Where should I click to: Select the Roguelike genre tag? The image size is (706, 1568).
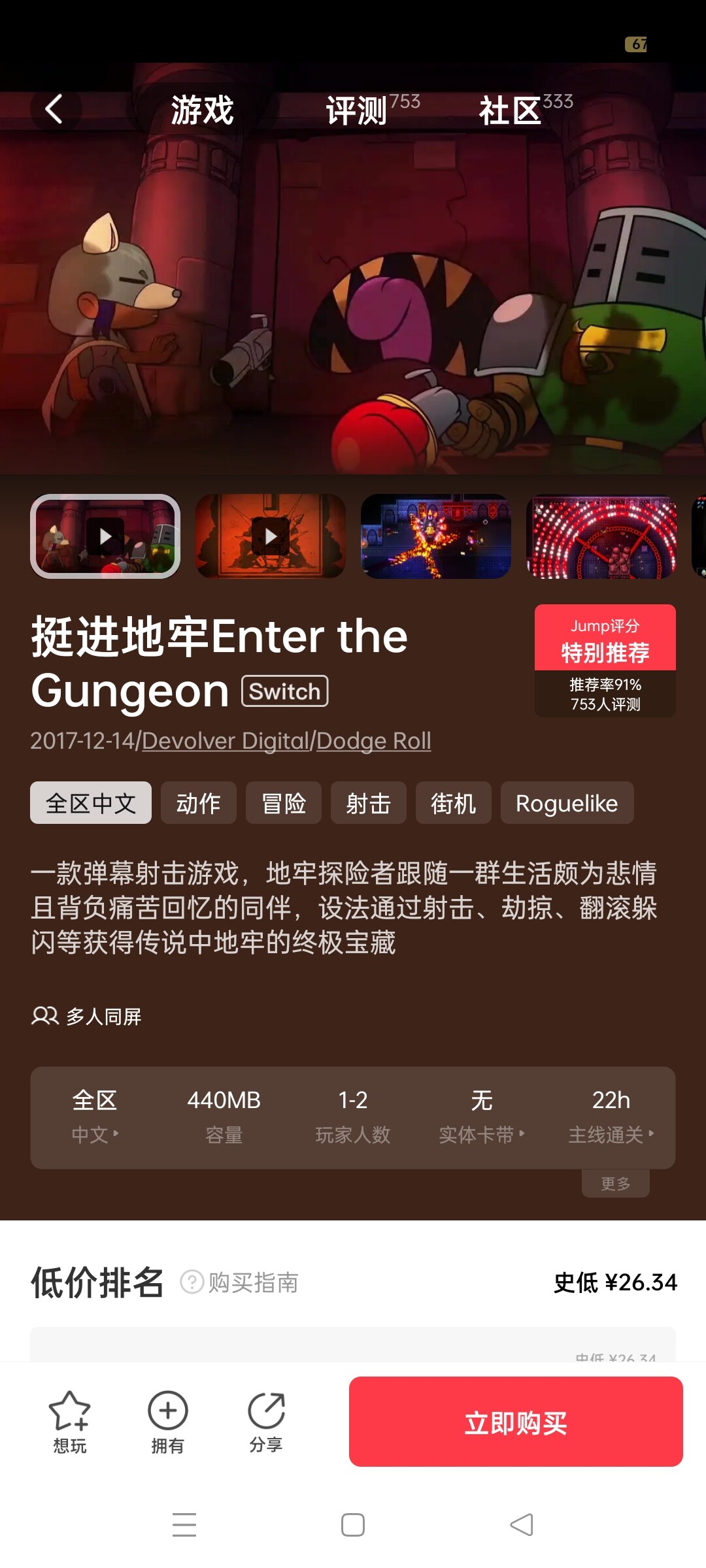tap(567, 803)
